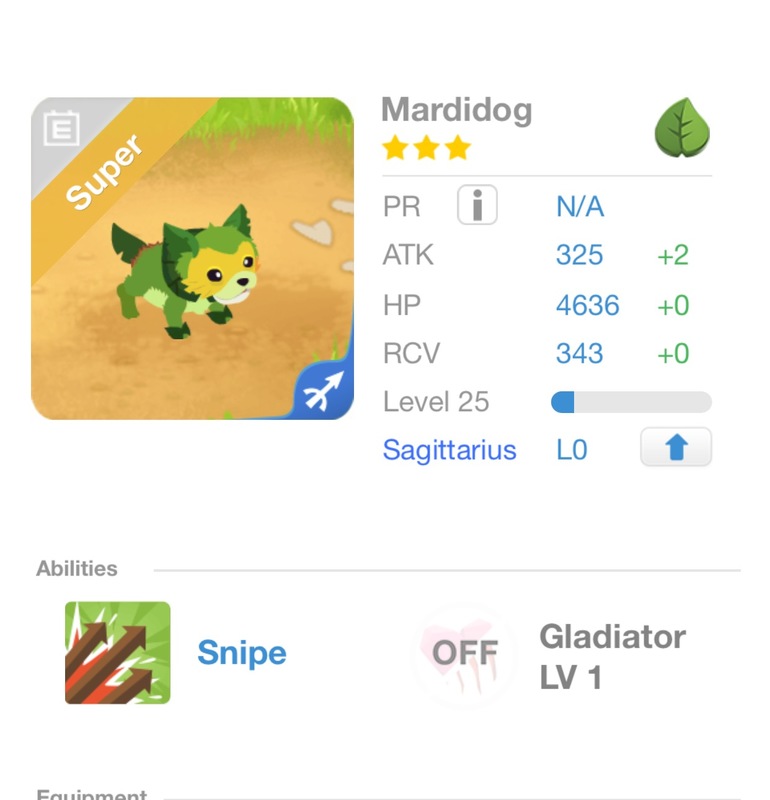Open the PR info icon
Screen dimensions: 770x800
[x=477, y=206]
